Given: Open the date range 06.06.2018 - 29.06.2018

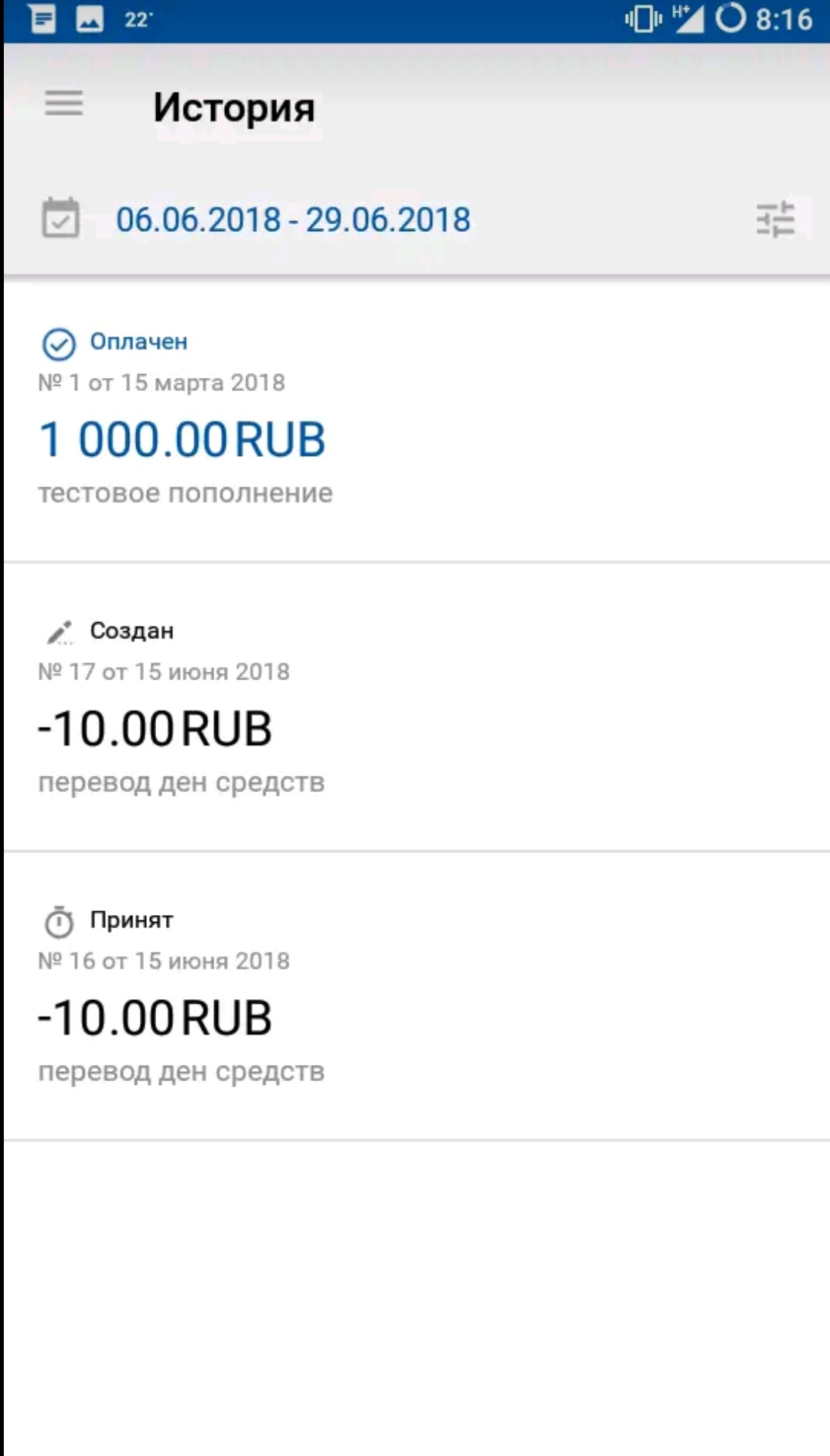Looking at the screenshot, I should click(294, 219).
